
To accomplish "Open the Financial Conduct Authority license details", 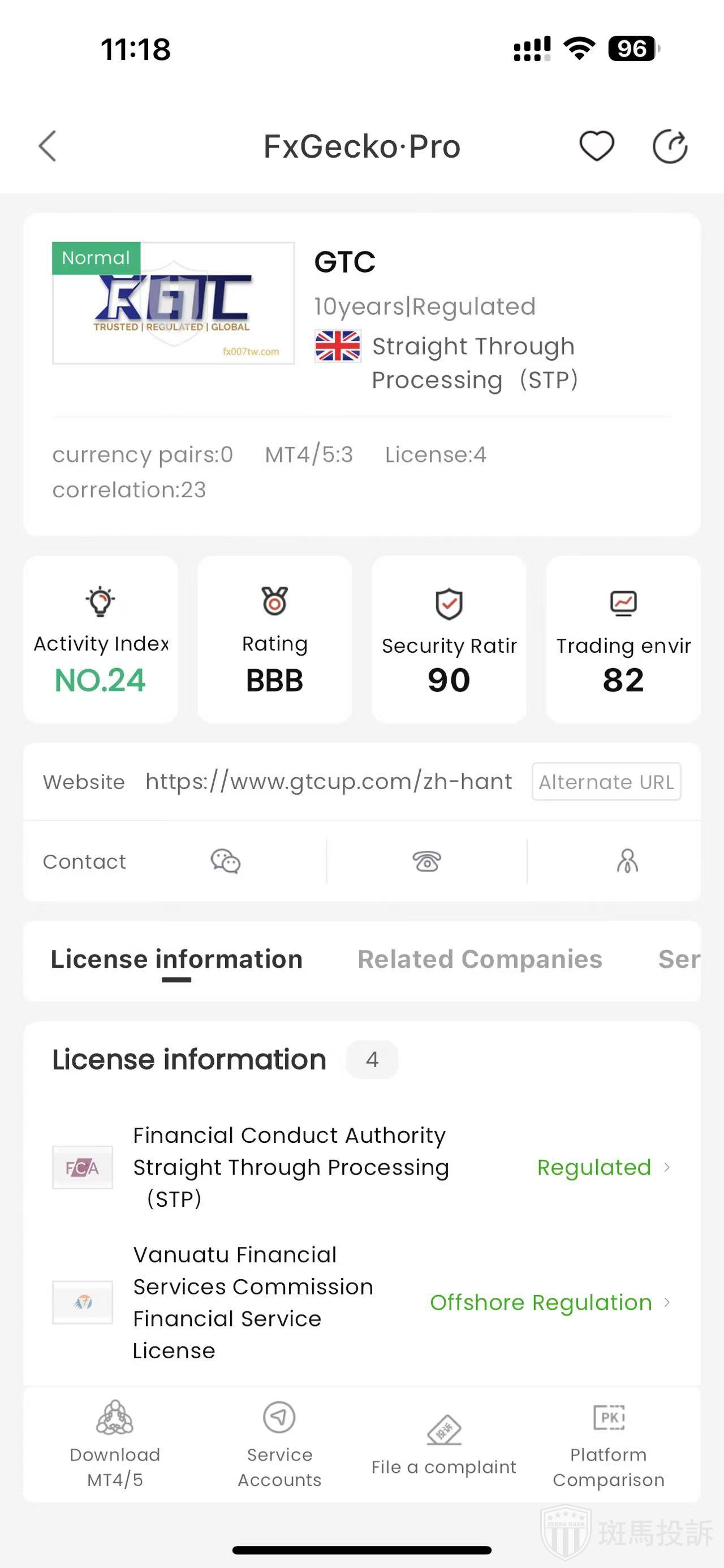I will (361, 1167).
